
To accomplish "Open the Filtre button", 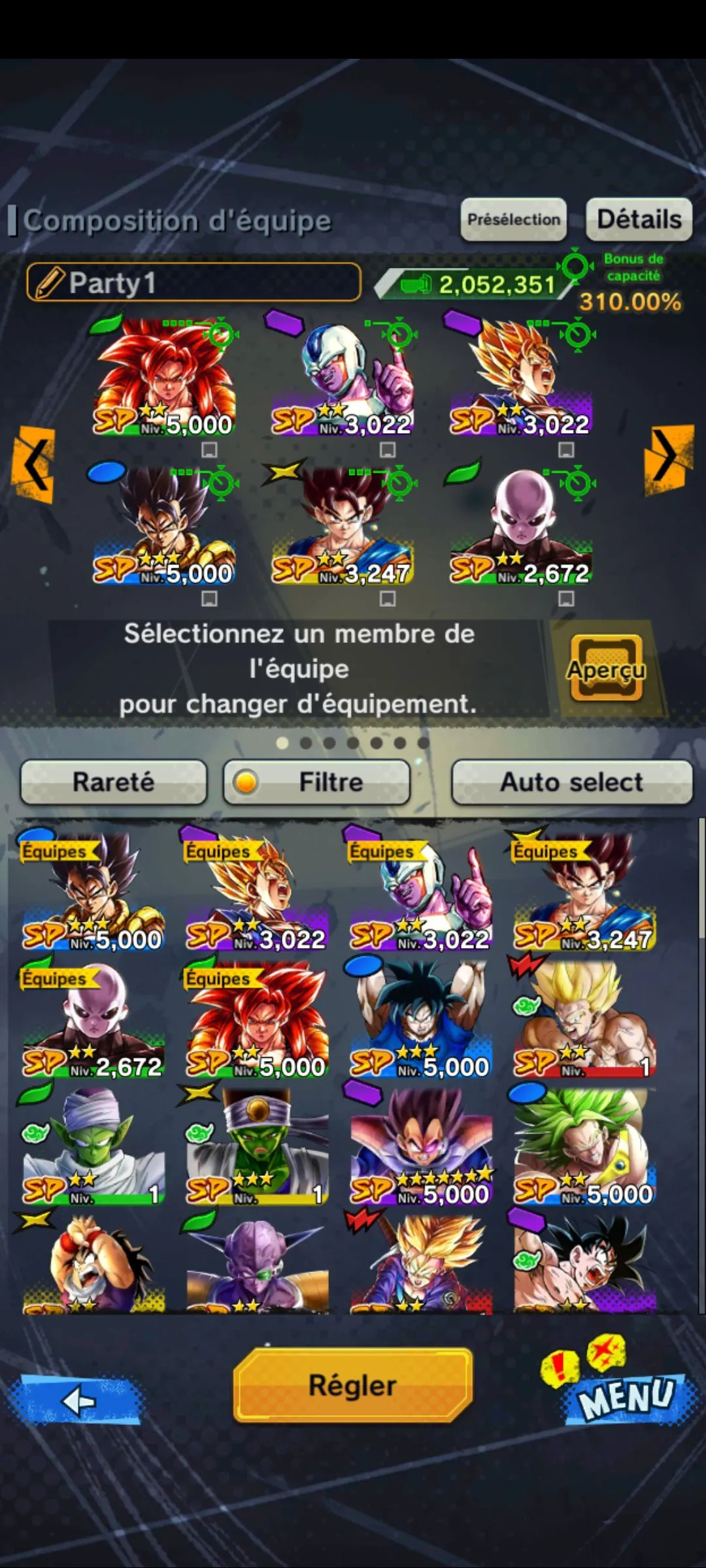I will (x=317, y=782).
